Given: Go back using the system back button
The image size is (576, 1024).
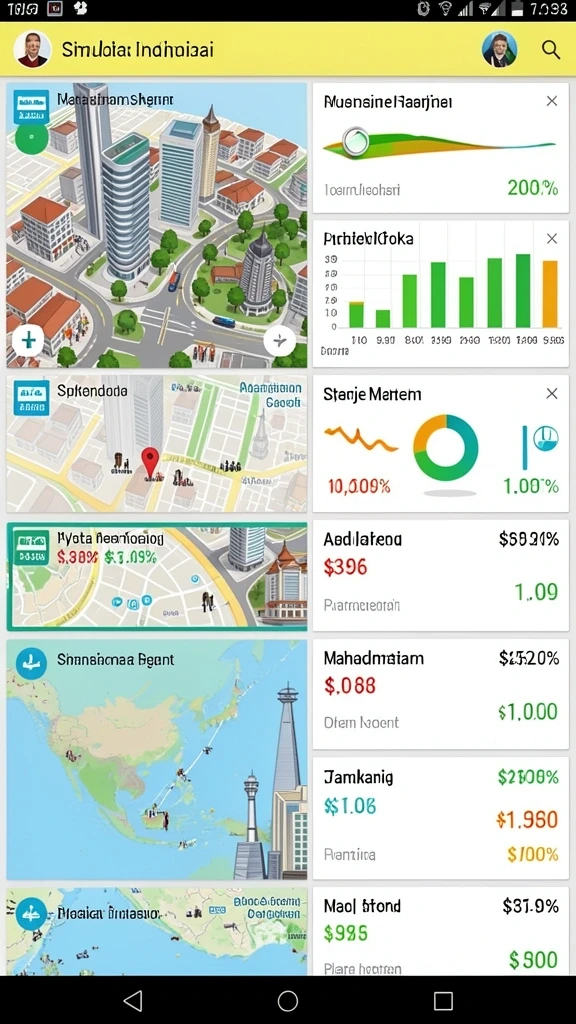Looking at the screenshot, I should (x=133, y=1000).
